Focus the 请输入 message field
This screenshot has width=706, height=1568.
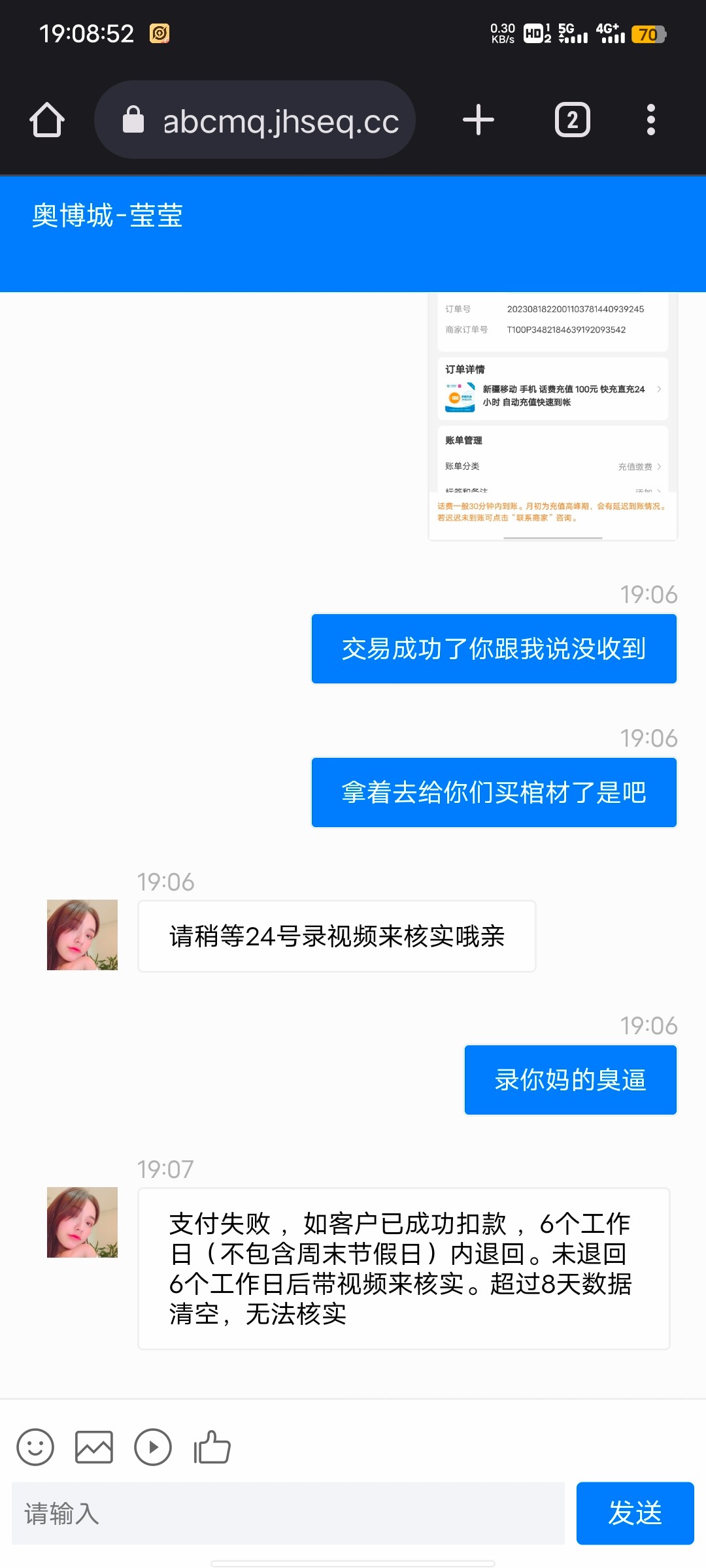288,1513
